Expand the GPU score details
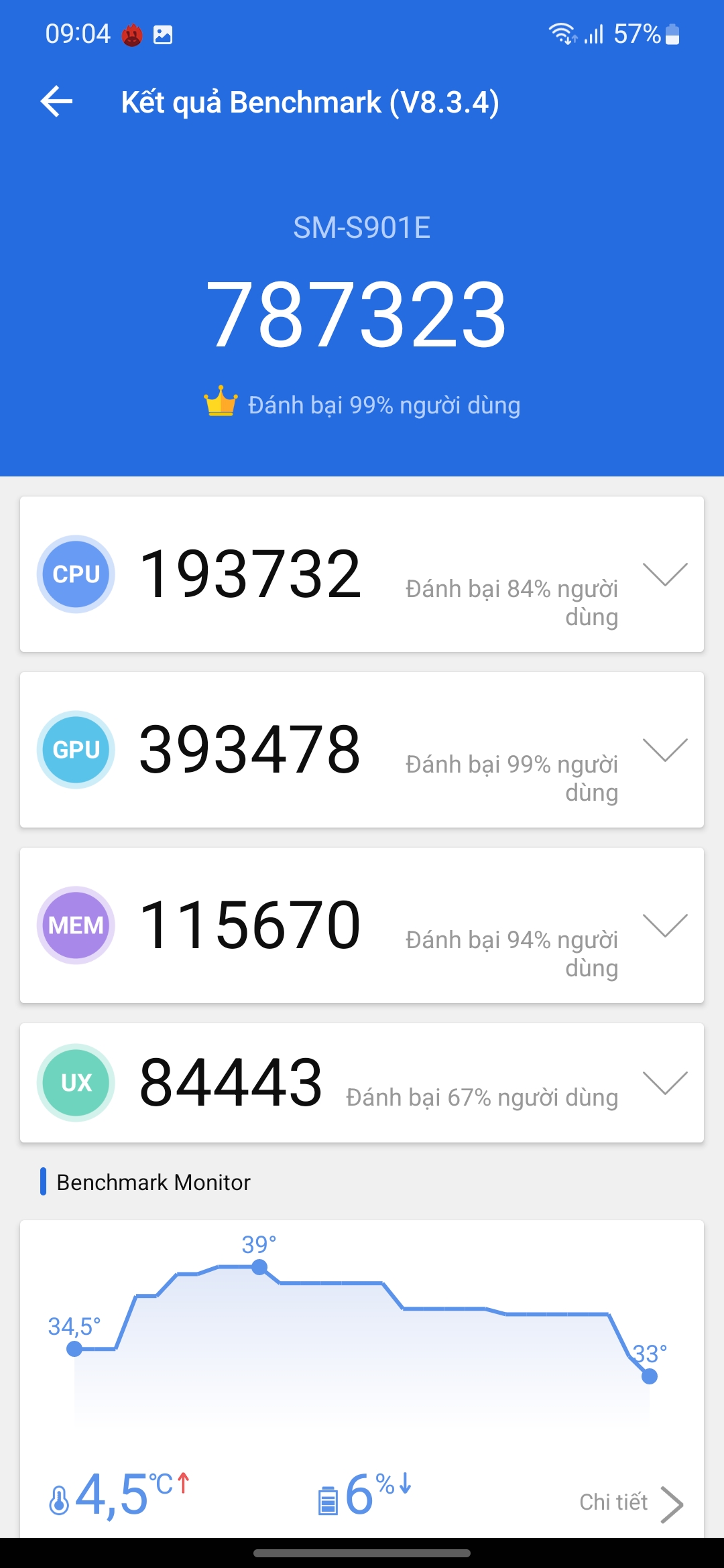The height and width of the screenshot is (1568, 724). pyautogui.click(x=665, y=750)
